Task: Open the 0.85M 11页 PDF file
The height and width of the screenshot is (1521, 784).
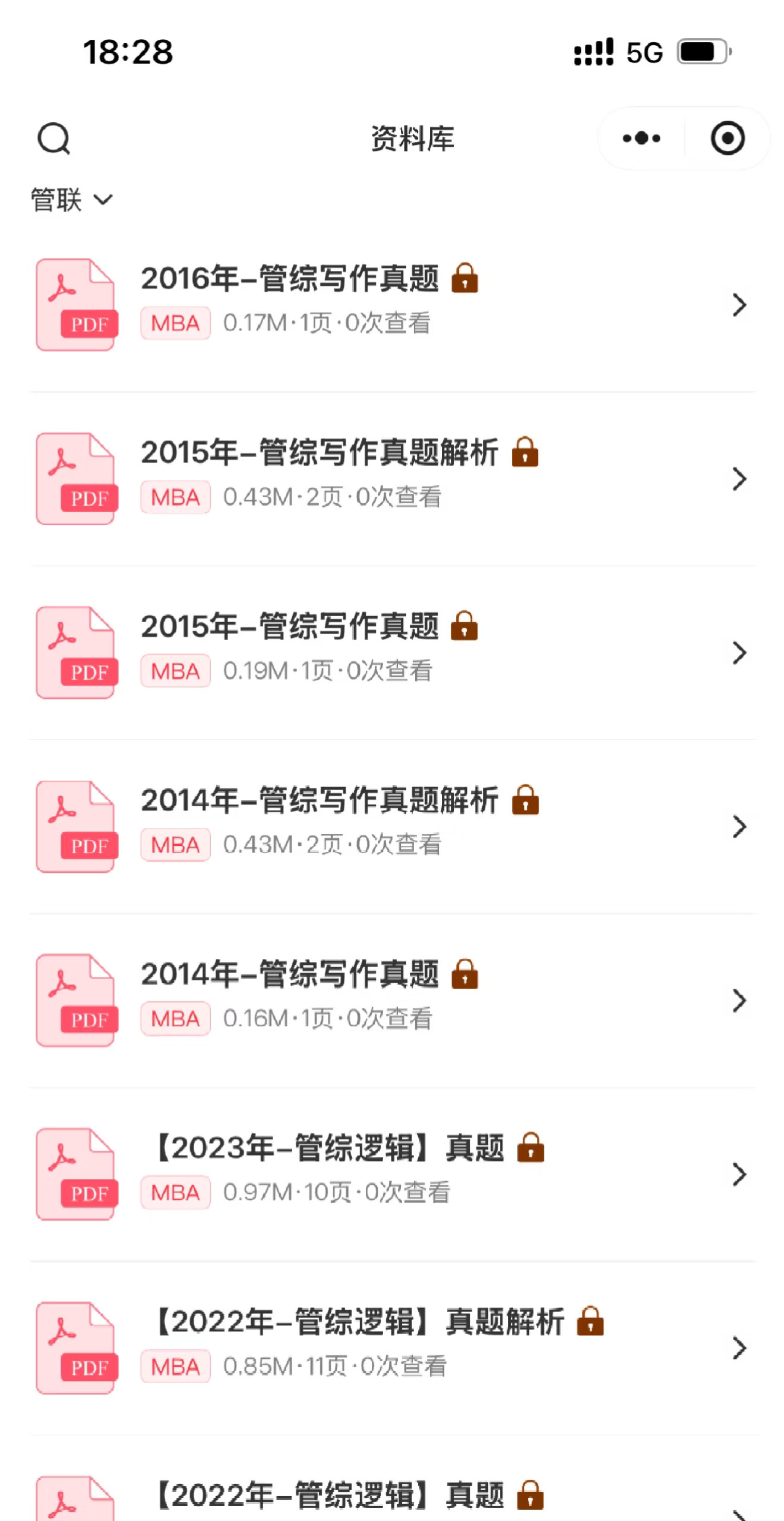Action: [392, 1349]
